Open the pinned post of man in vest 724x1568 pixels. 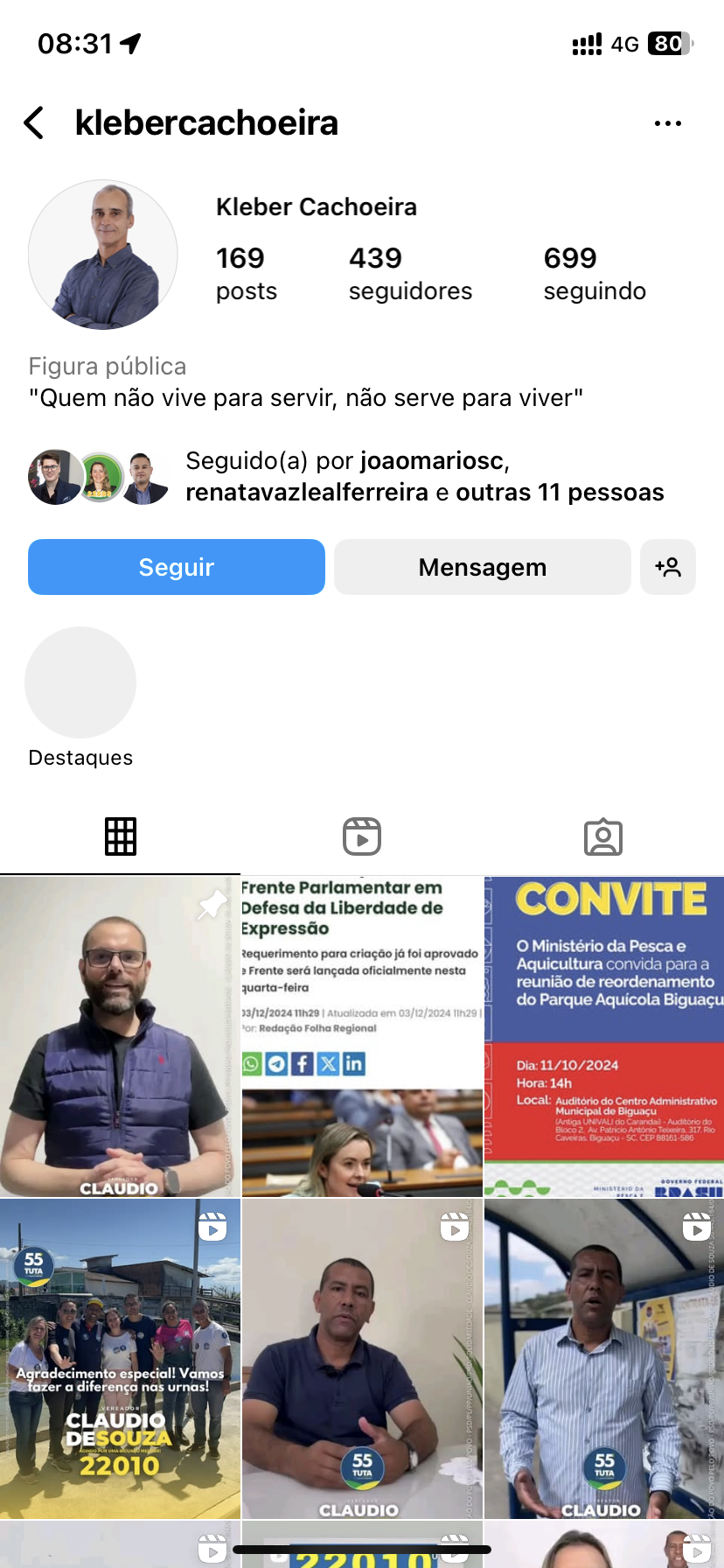tap(120, 1037)
